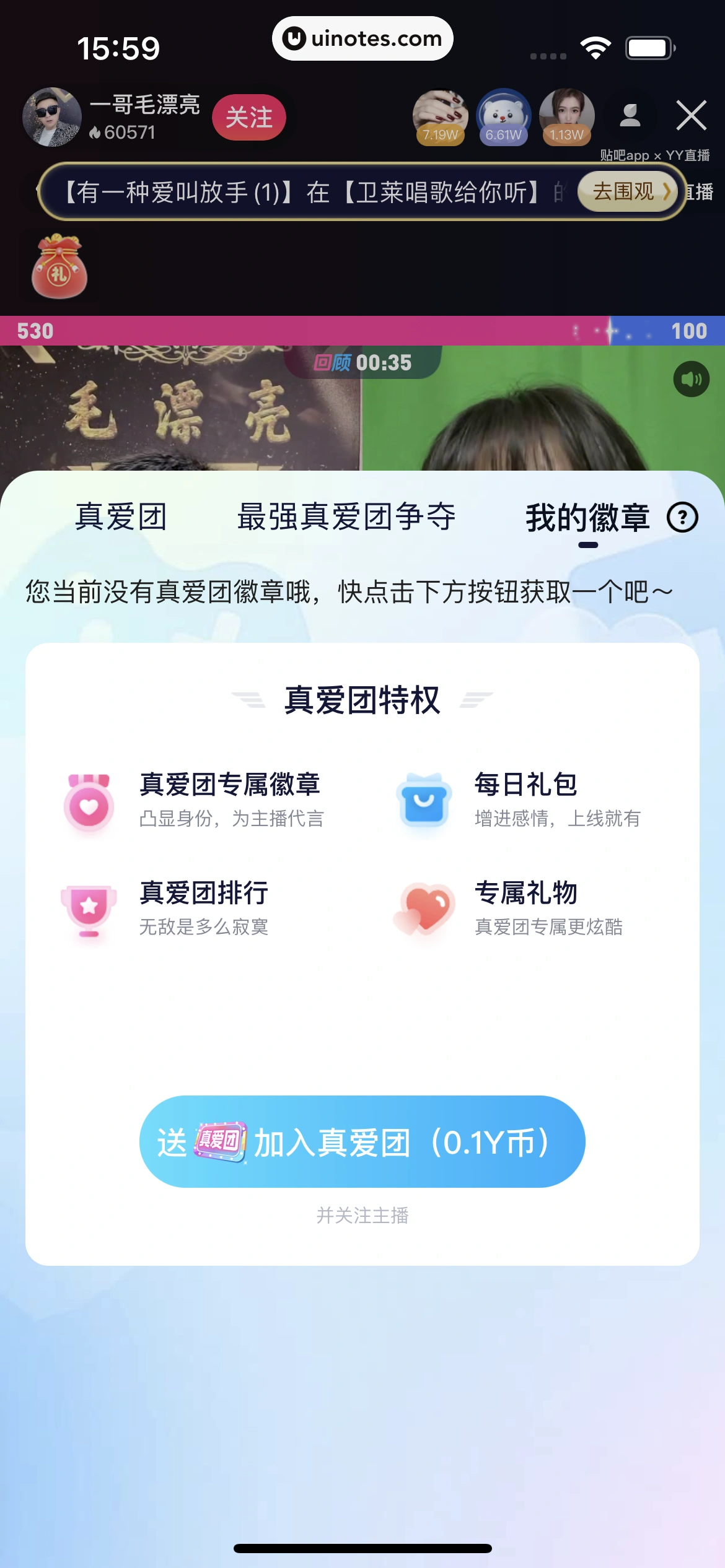The image size is (725, 1568).
Task: Select the 我的徽章 tab
Action: pos(587,518)
